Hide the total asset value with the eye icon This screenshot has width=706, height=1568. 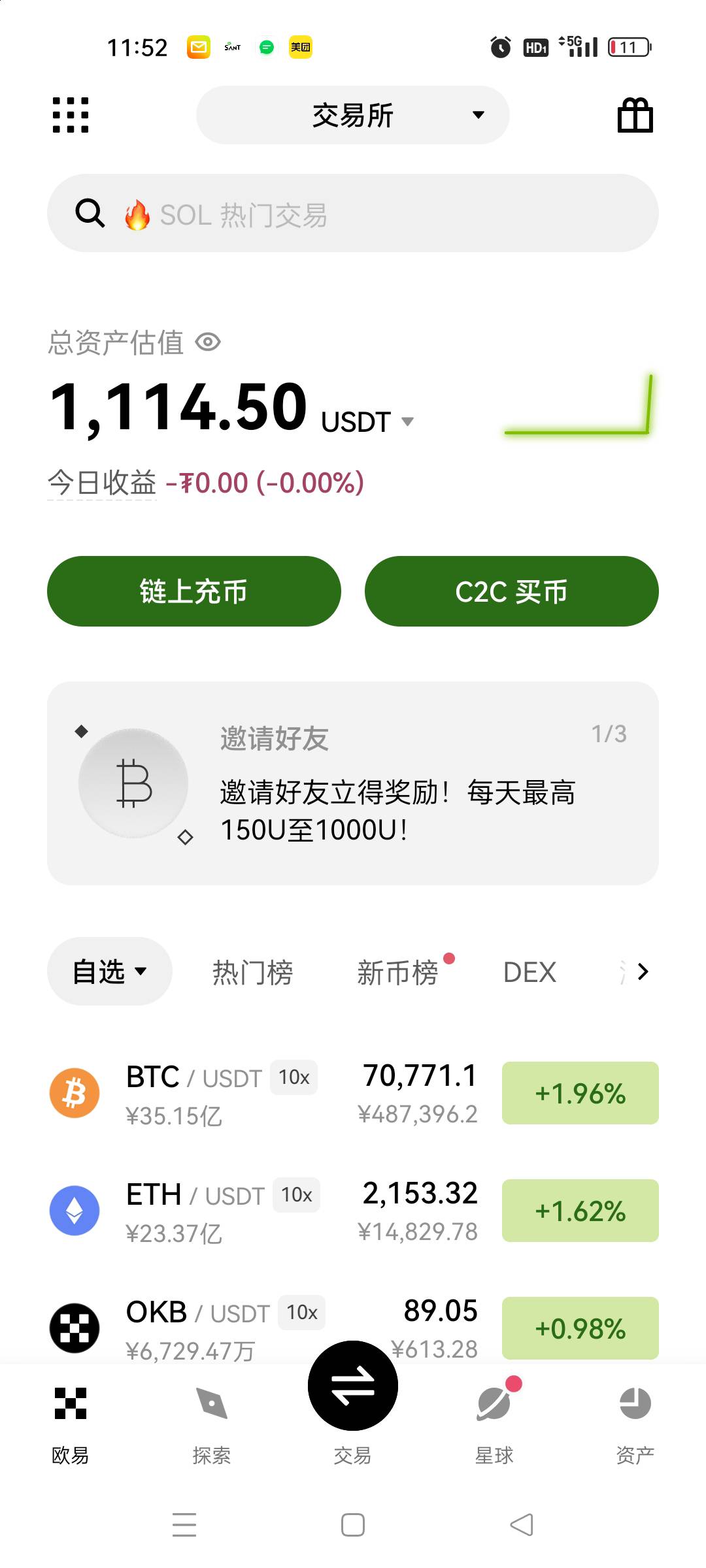point(209,342)
